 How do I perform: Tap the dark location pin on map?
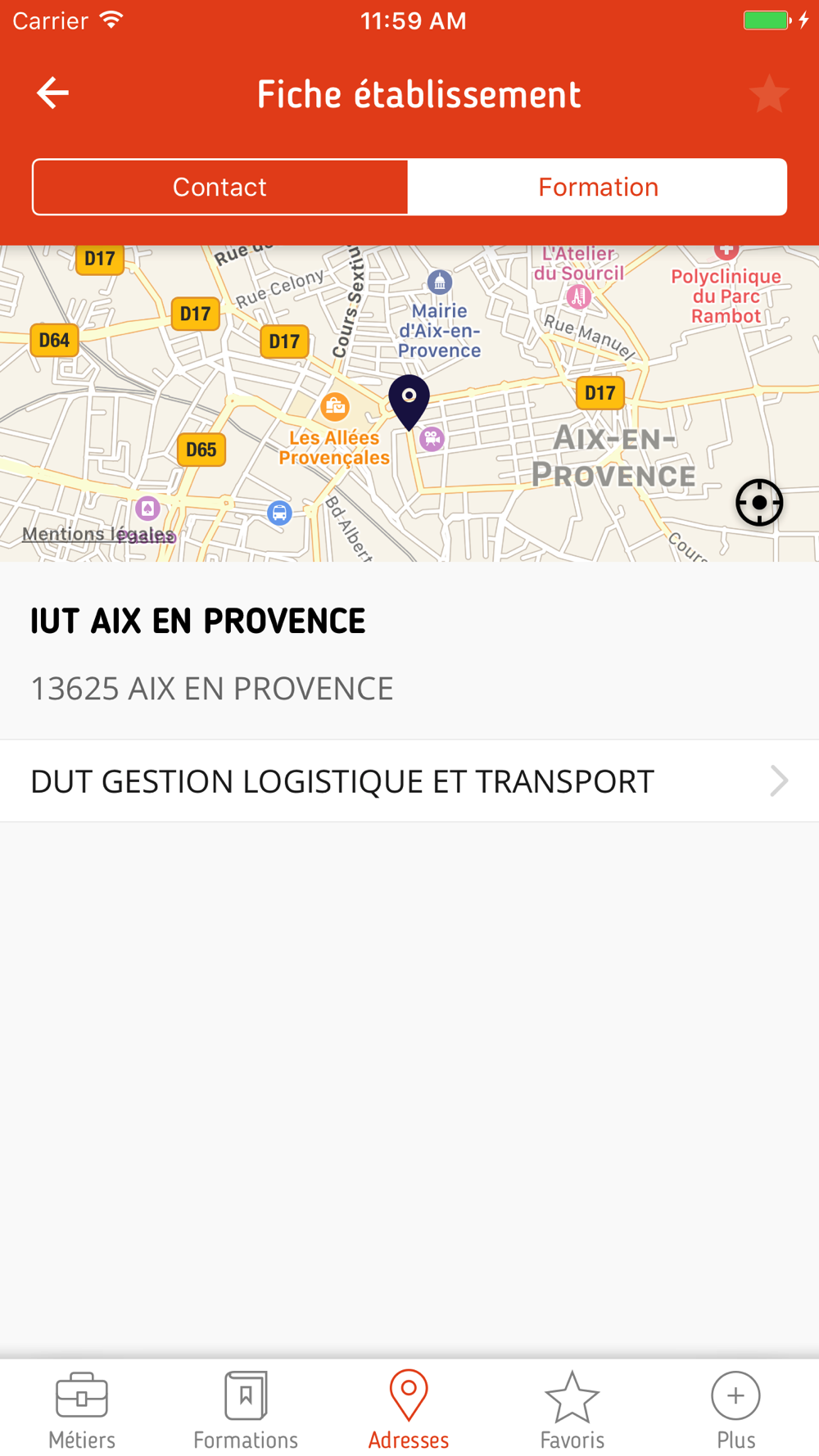click(x=409, y=402)
